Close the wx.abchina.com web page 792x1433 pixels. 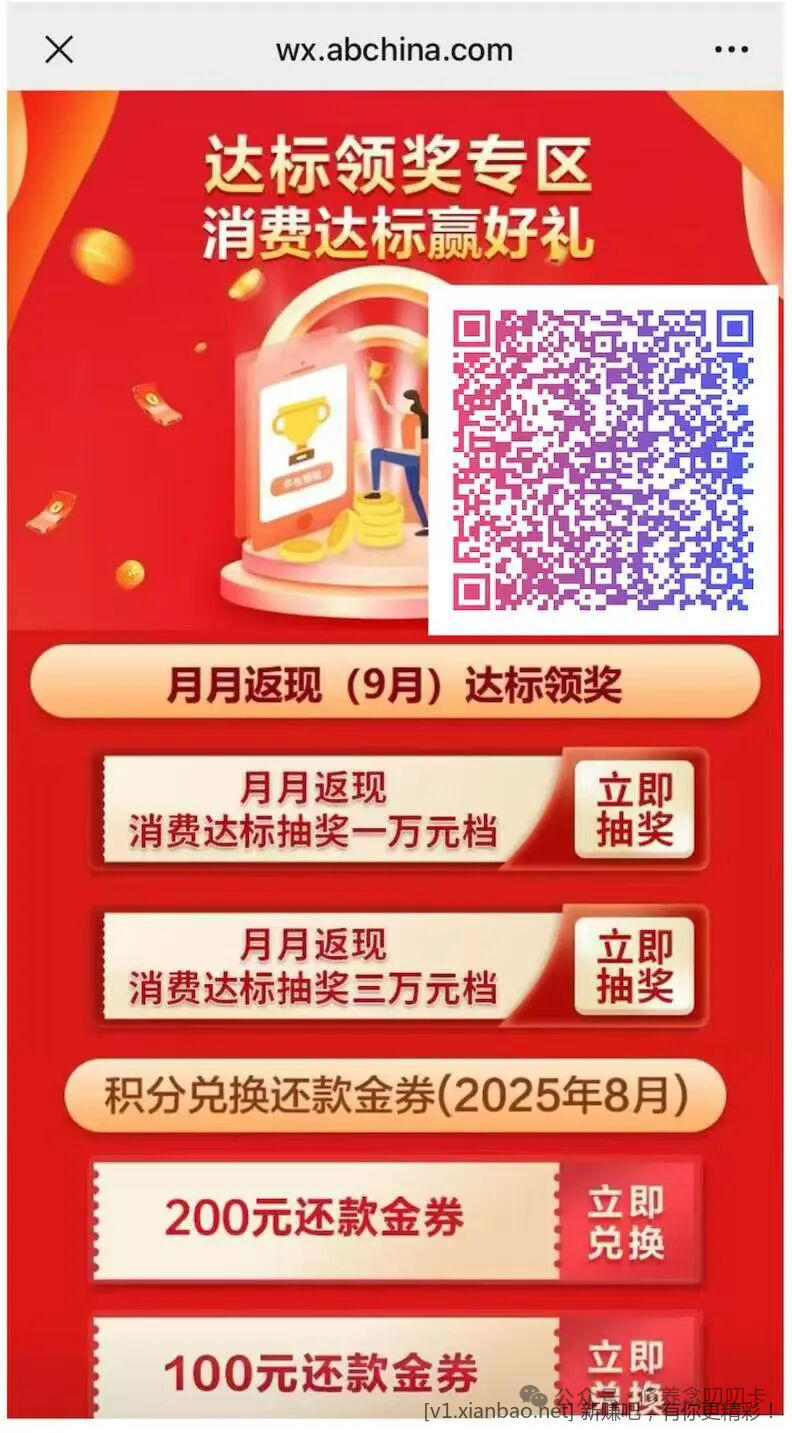59,49
